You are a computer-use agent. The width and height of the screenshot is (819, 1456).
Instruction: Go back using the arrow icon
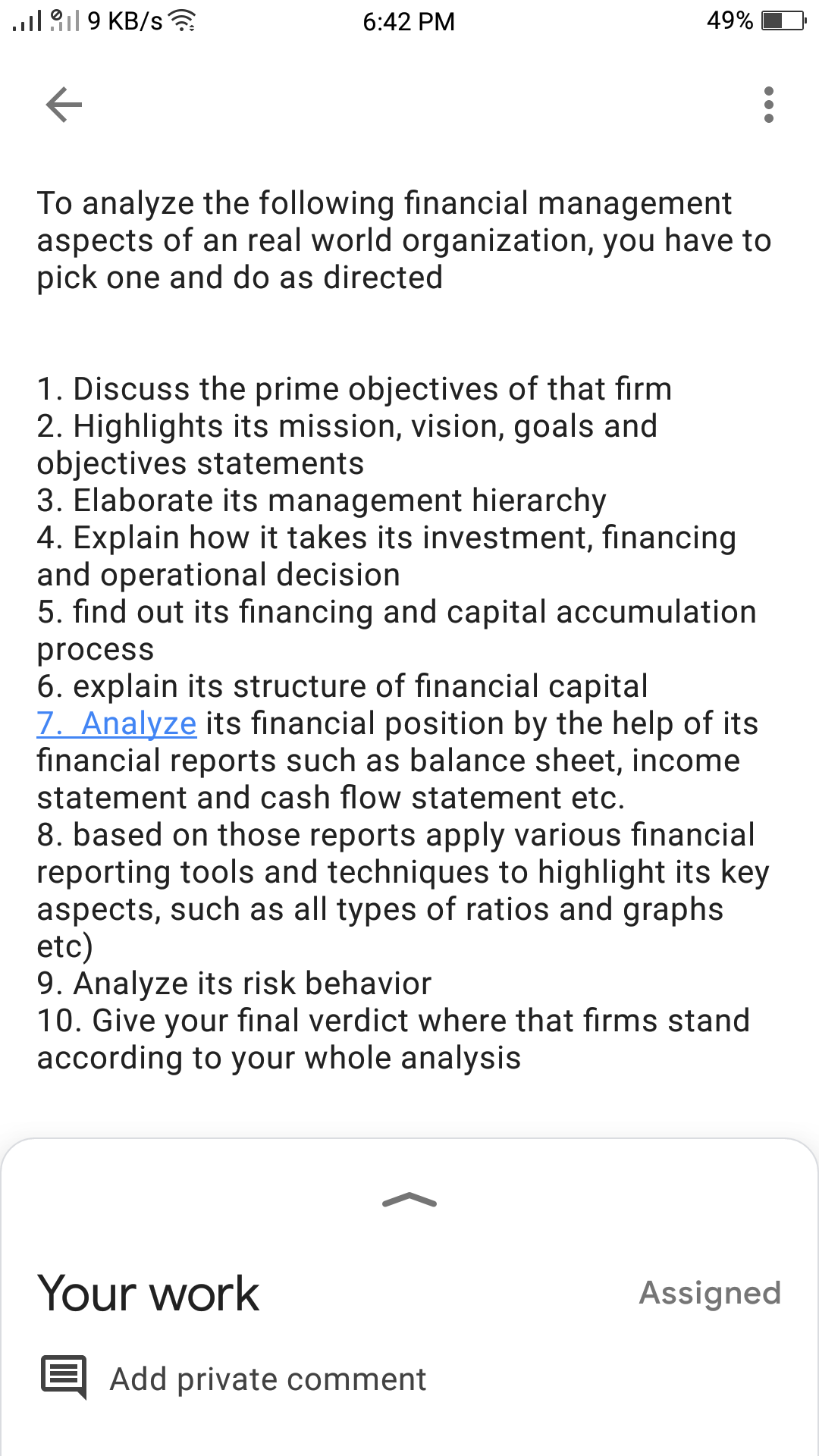tap(64, 105)
